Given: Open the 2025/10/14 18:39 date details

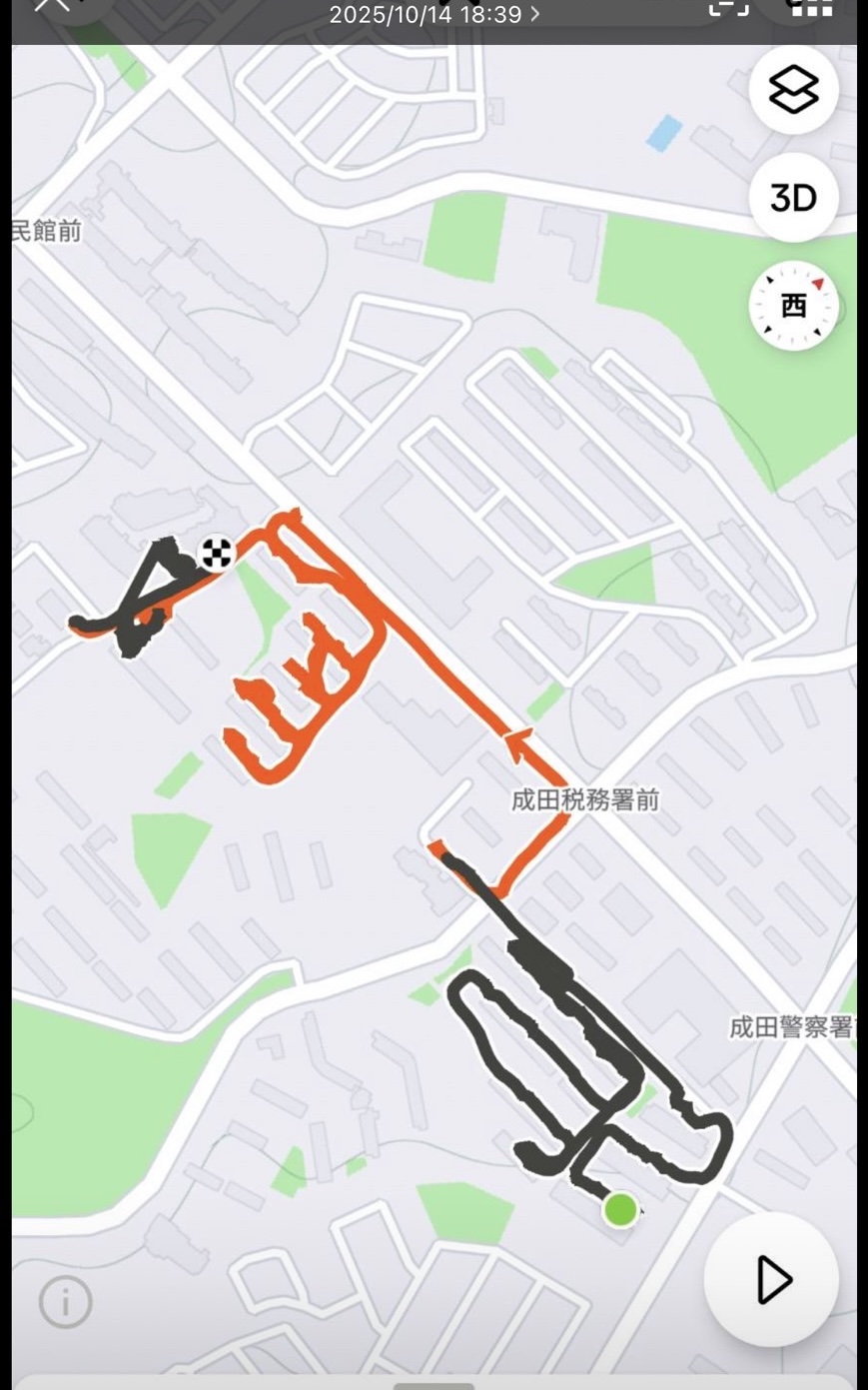Looking at the screenshot, I should pyautogui.click(x=434, y=14).
